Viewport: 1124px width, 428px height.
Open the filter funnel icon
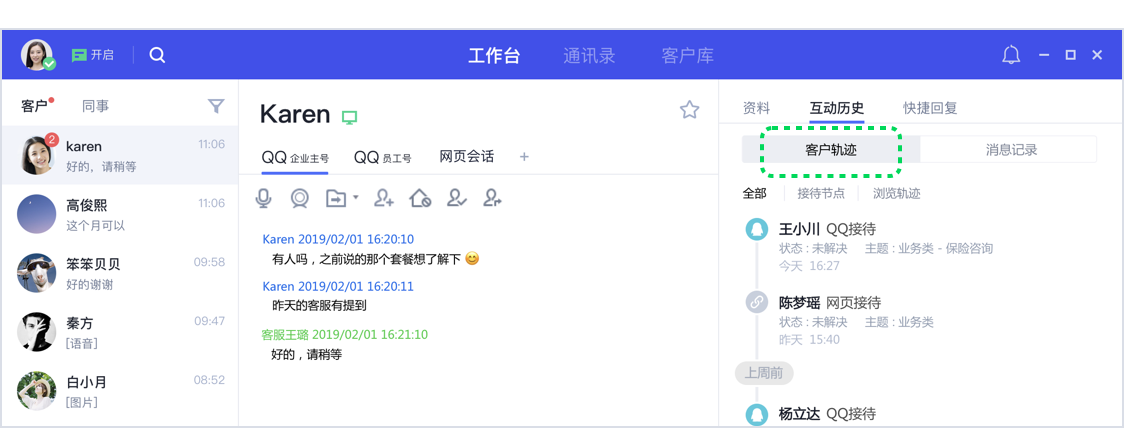pyautogui.click(x=216, y=106)
